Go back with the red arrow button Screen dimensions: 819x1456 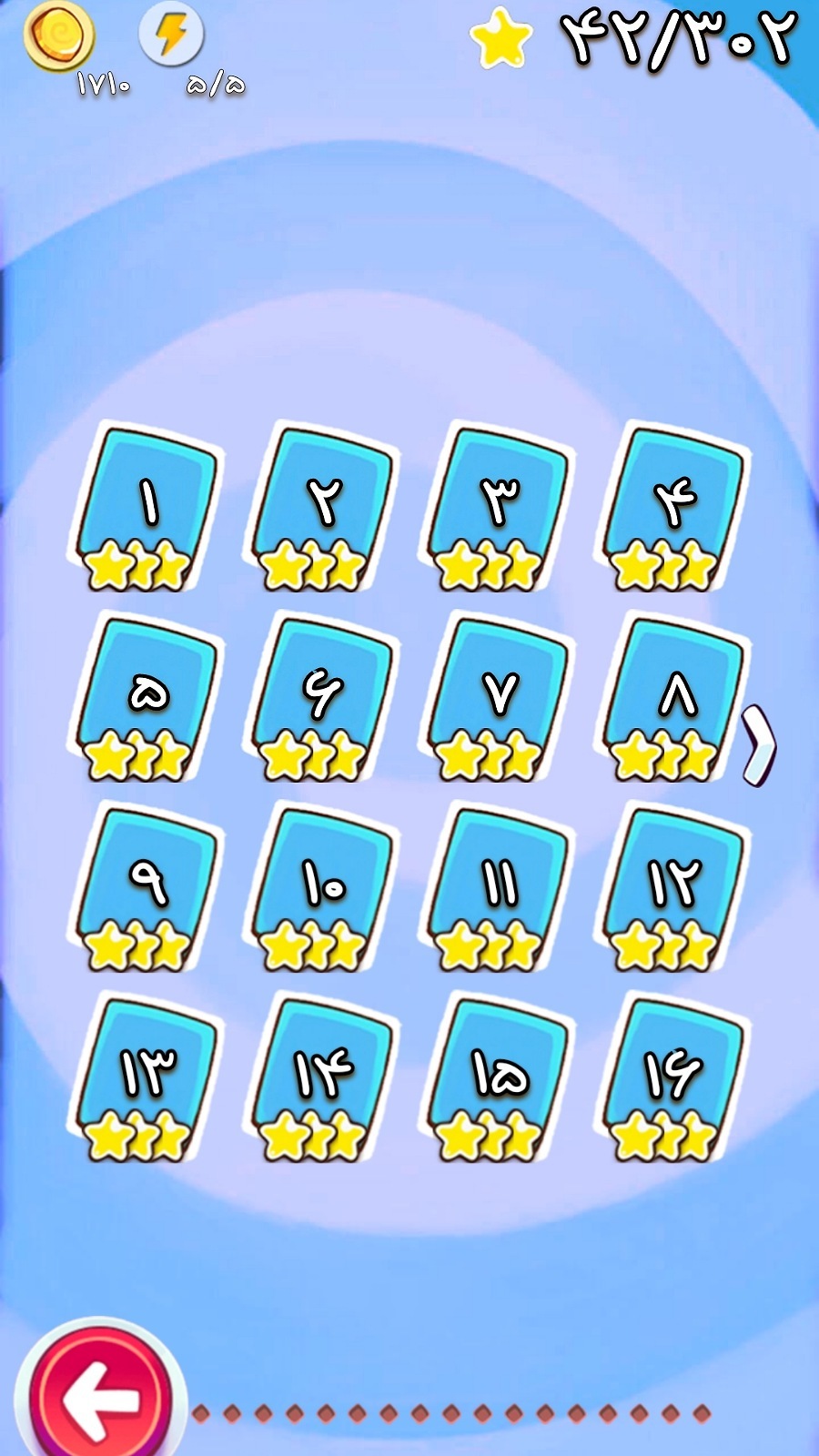click(100, 1397)
